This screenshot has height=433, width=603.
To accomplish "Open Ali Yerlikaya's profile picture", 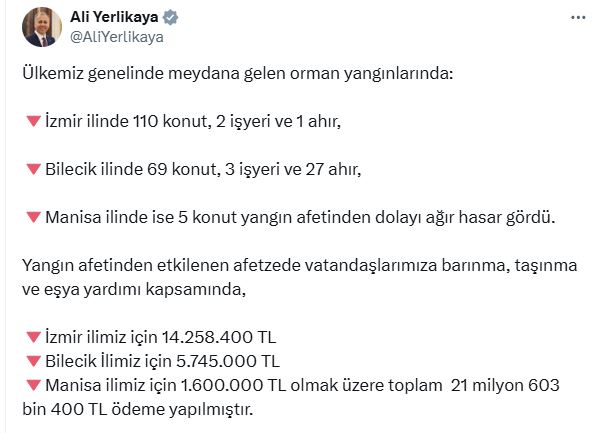I will point(41,27).
